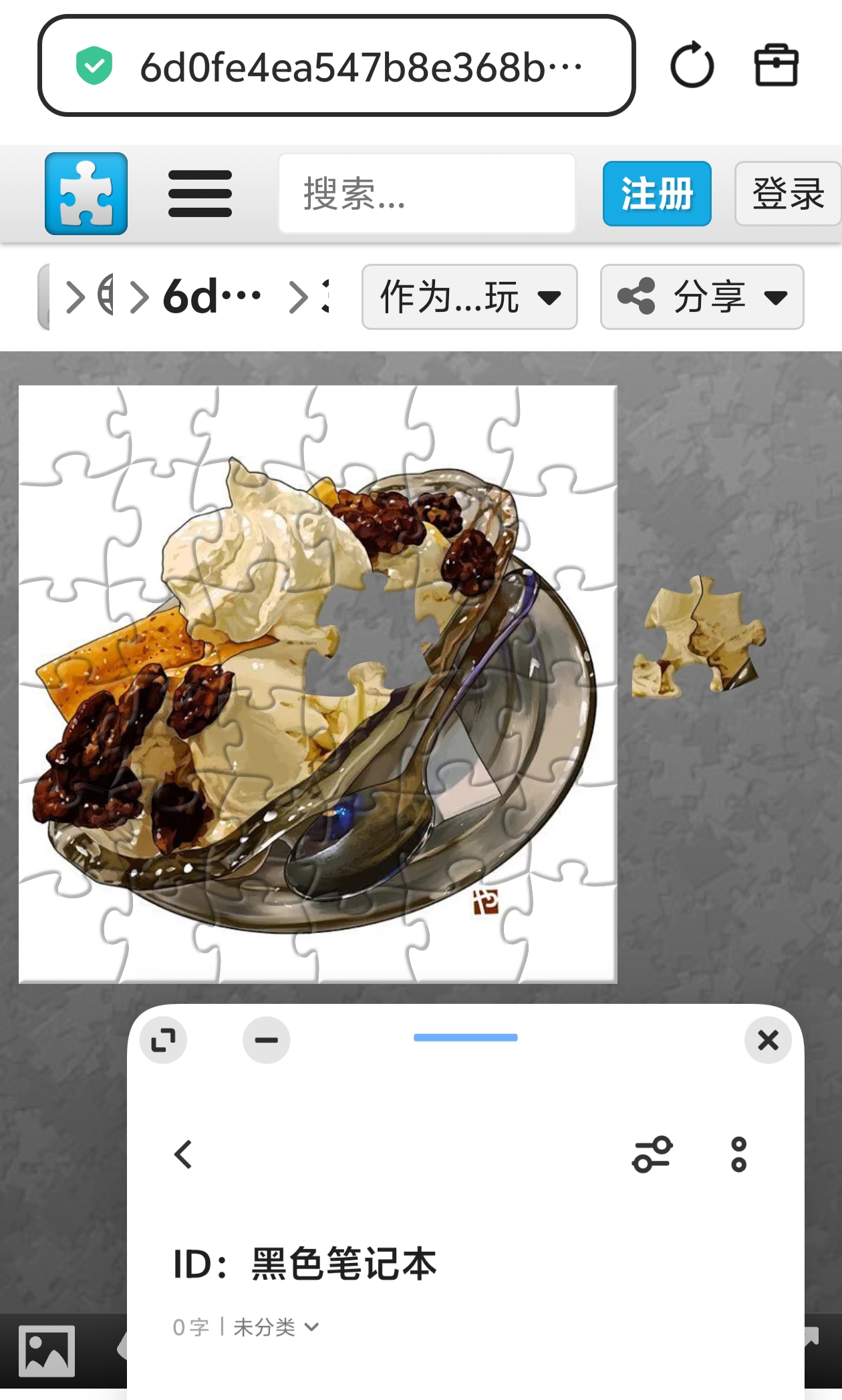Open the note overflow menu
This screenshot has height=1400, width=842.
click(x=738, y=1154)
